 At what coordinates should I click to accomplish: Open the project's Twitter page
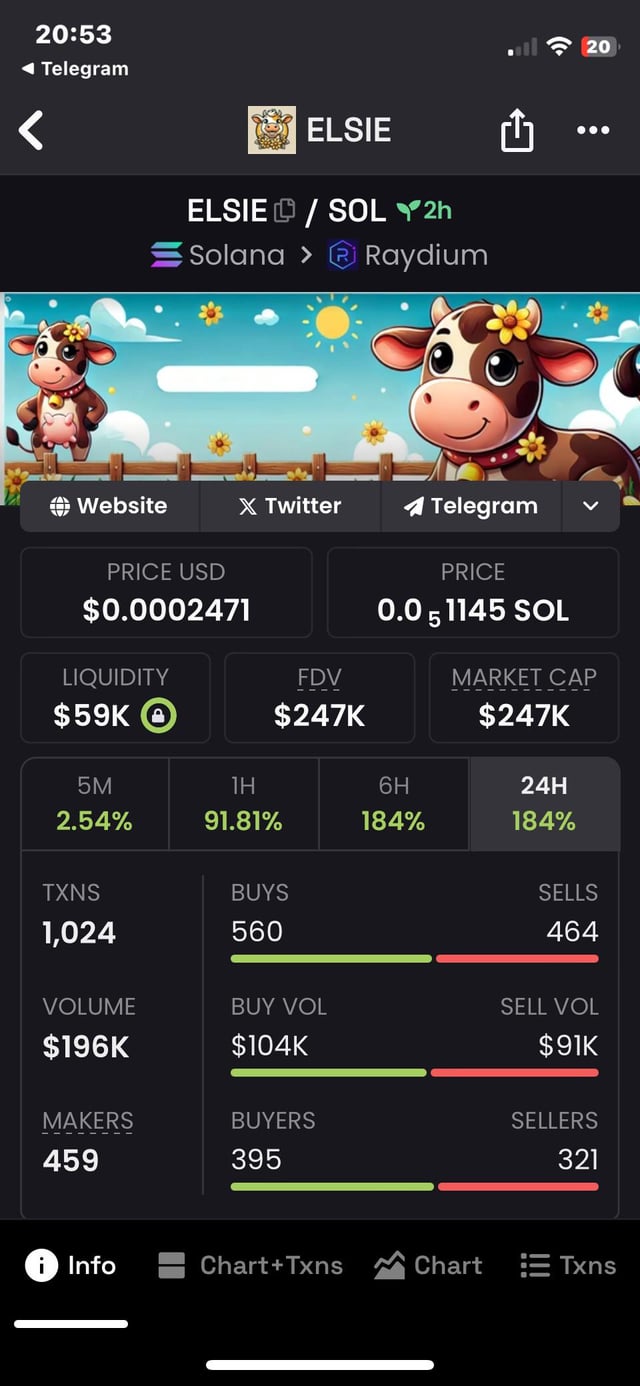coord(290,506)
